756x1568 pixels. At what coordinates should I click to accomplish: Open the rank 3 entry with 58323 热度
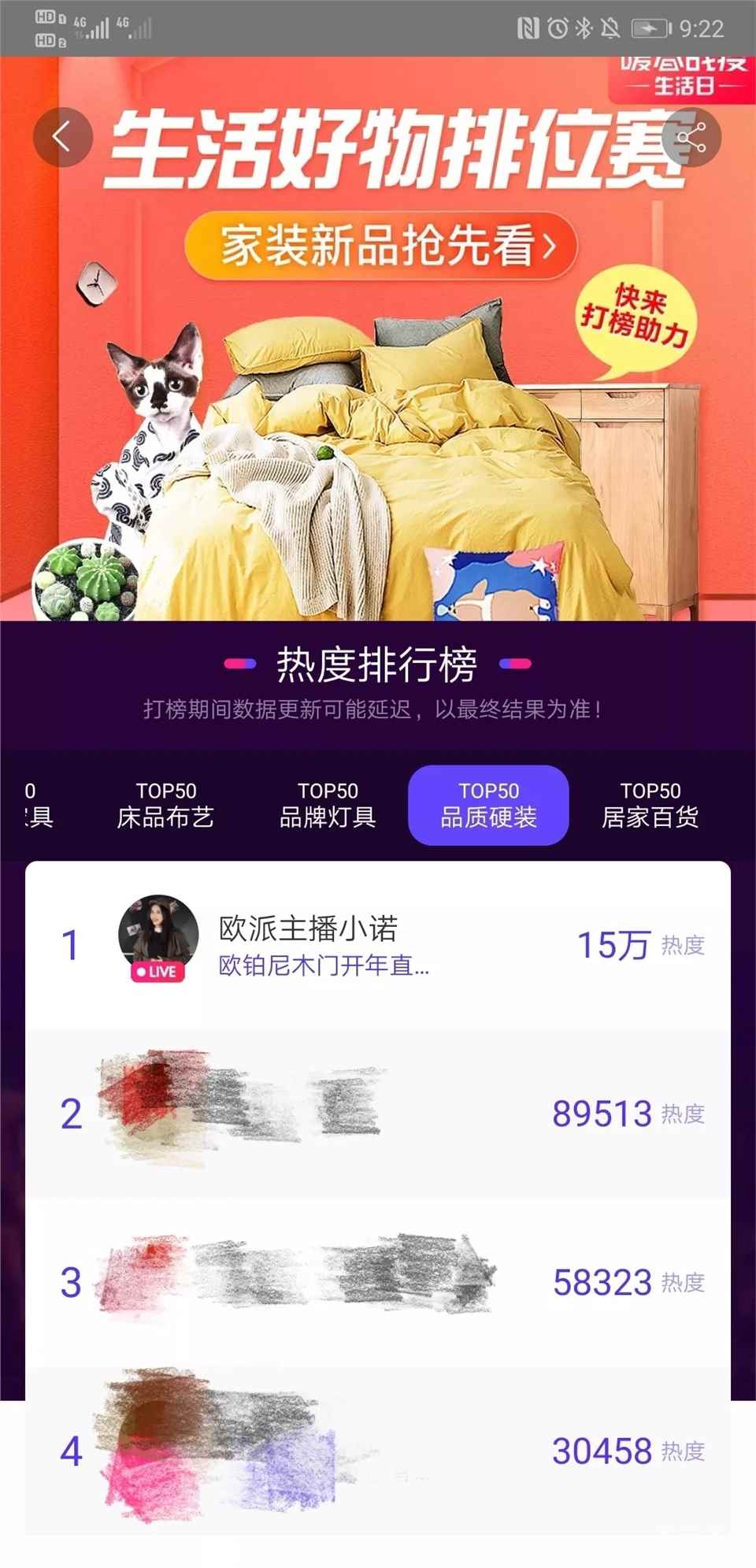(378, 1282)
